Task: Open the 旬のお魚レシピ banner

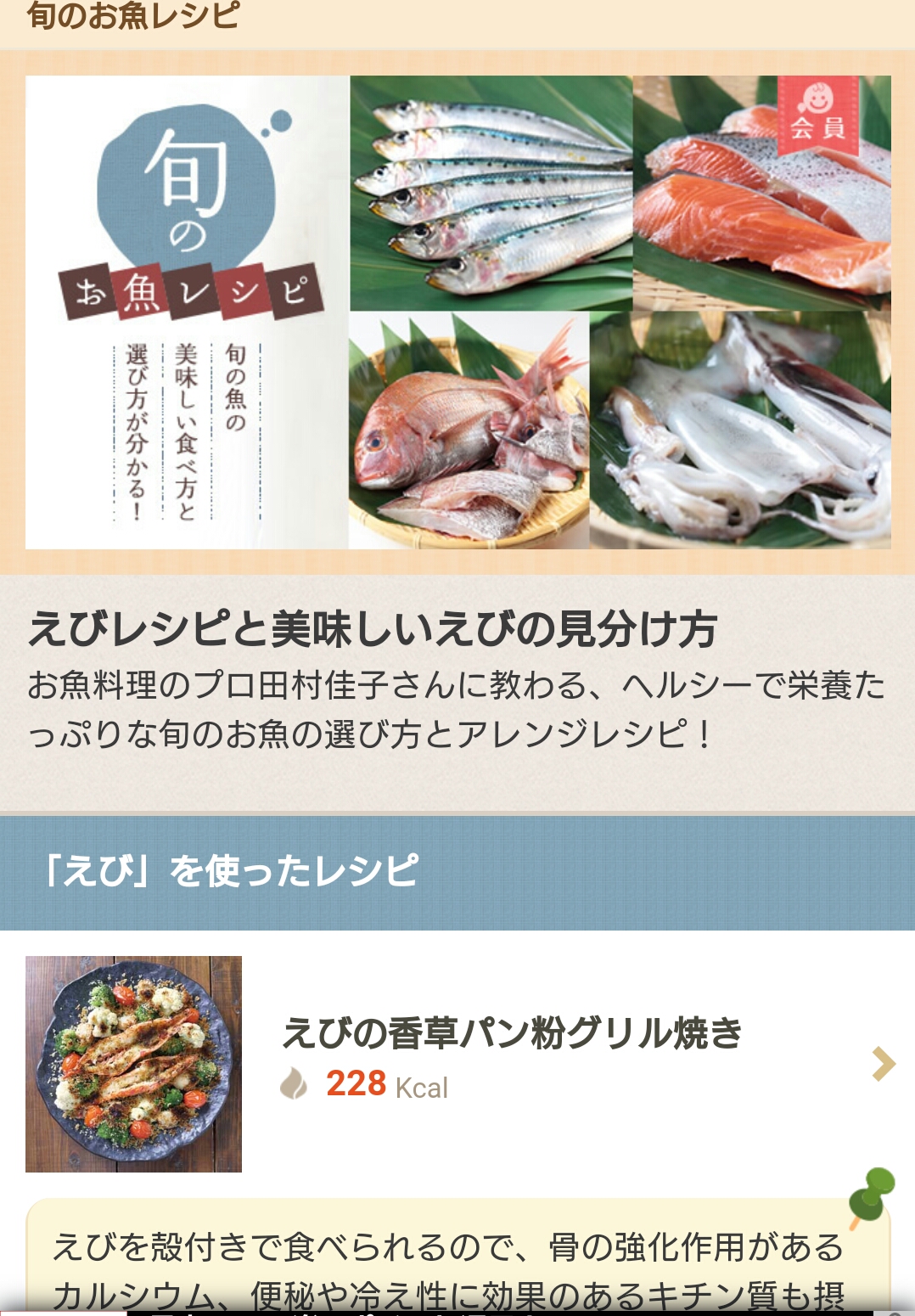Action: (457, 312)
